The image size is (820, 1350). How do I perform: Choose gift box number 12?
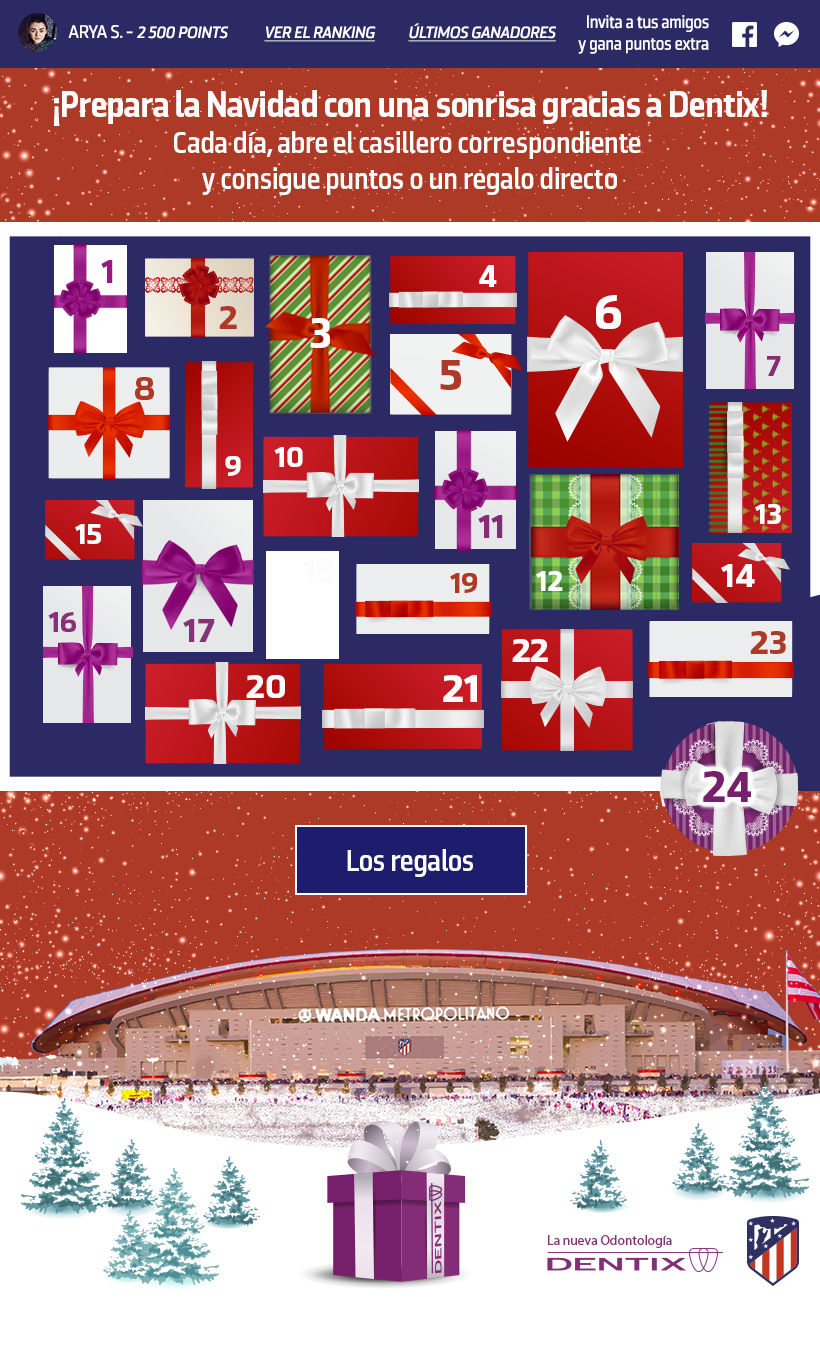604,541
